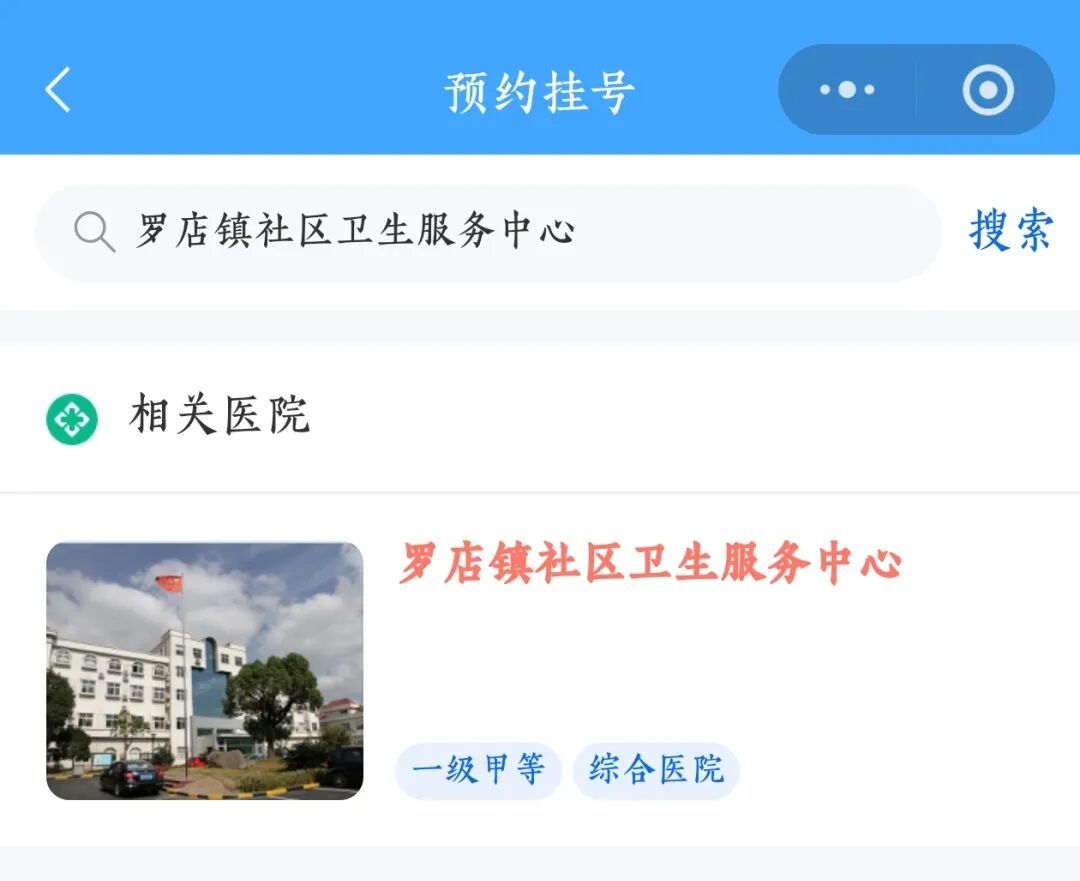This screenshot has width=1080, height=881.
Task: Tap the search field containing 罗店镇社区卫生服务中心
Action: (x=488, y=232)
